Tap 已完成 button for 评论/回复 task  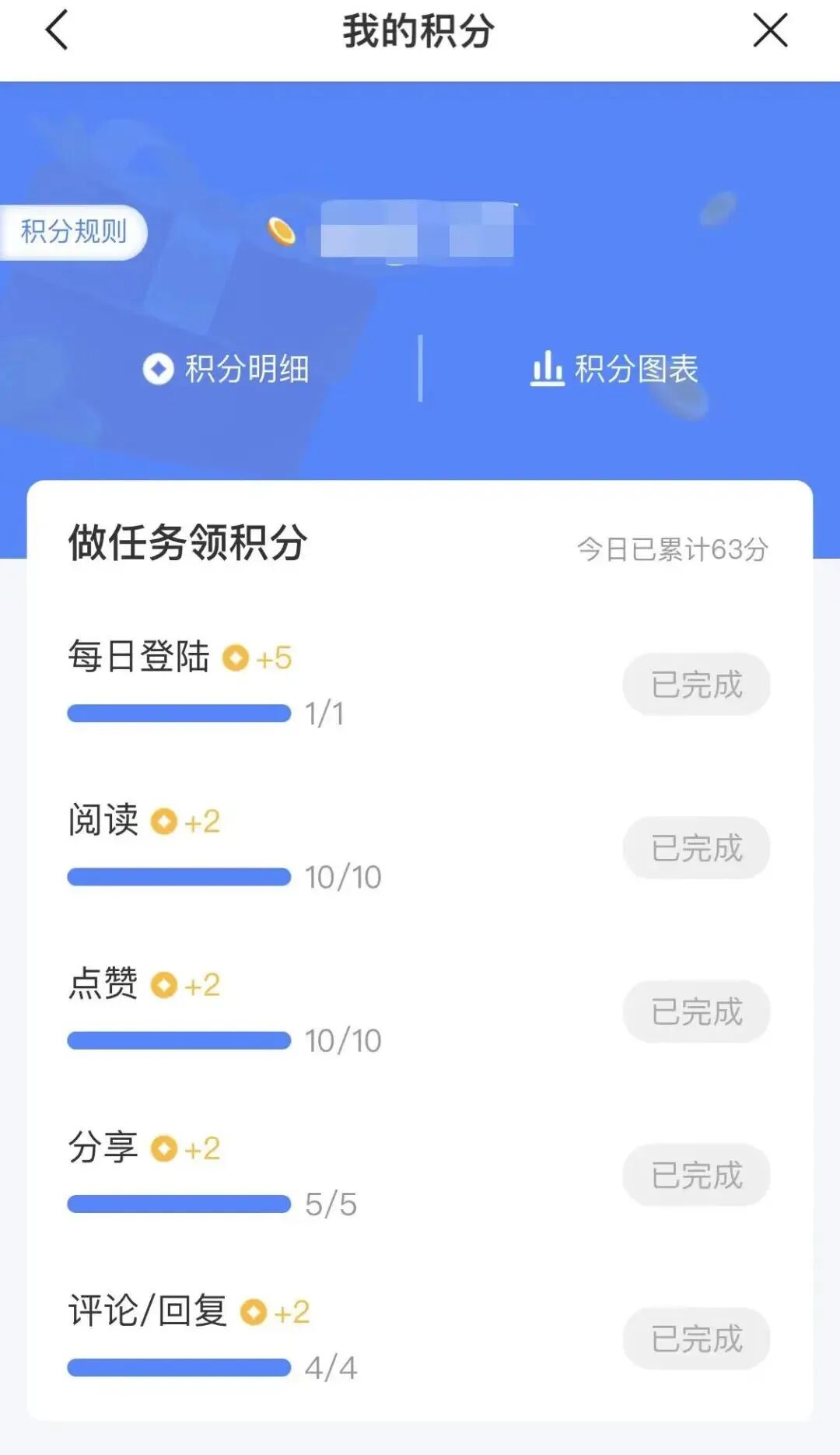point(696,1339)
